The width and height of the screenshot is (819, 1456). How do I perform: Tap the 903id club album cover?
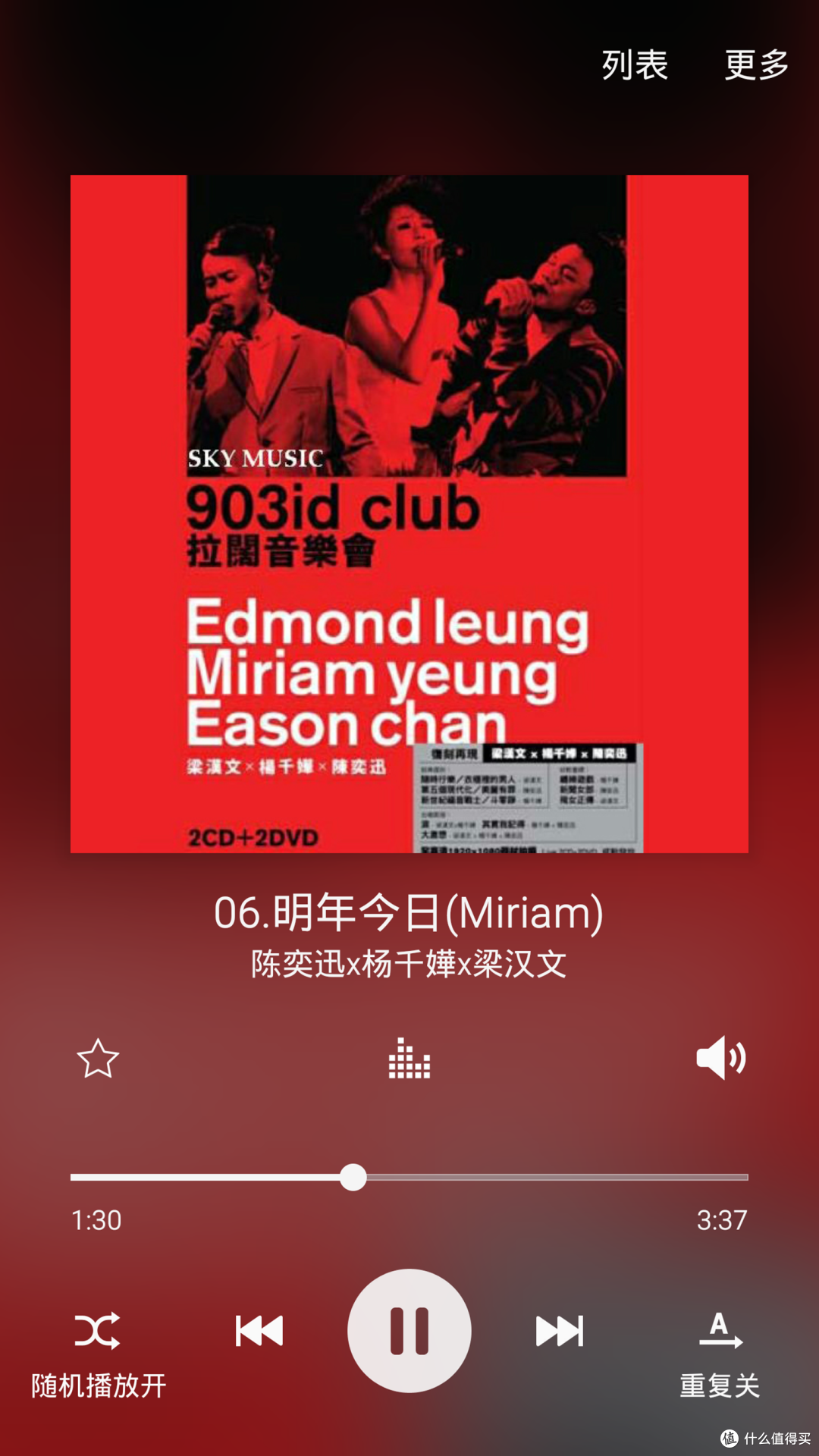coord(409,514)
